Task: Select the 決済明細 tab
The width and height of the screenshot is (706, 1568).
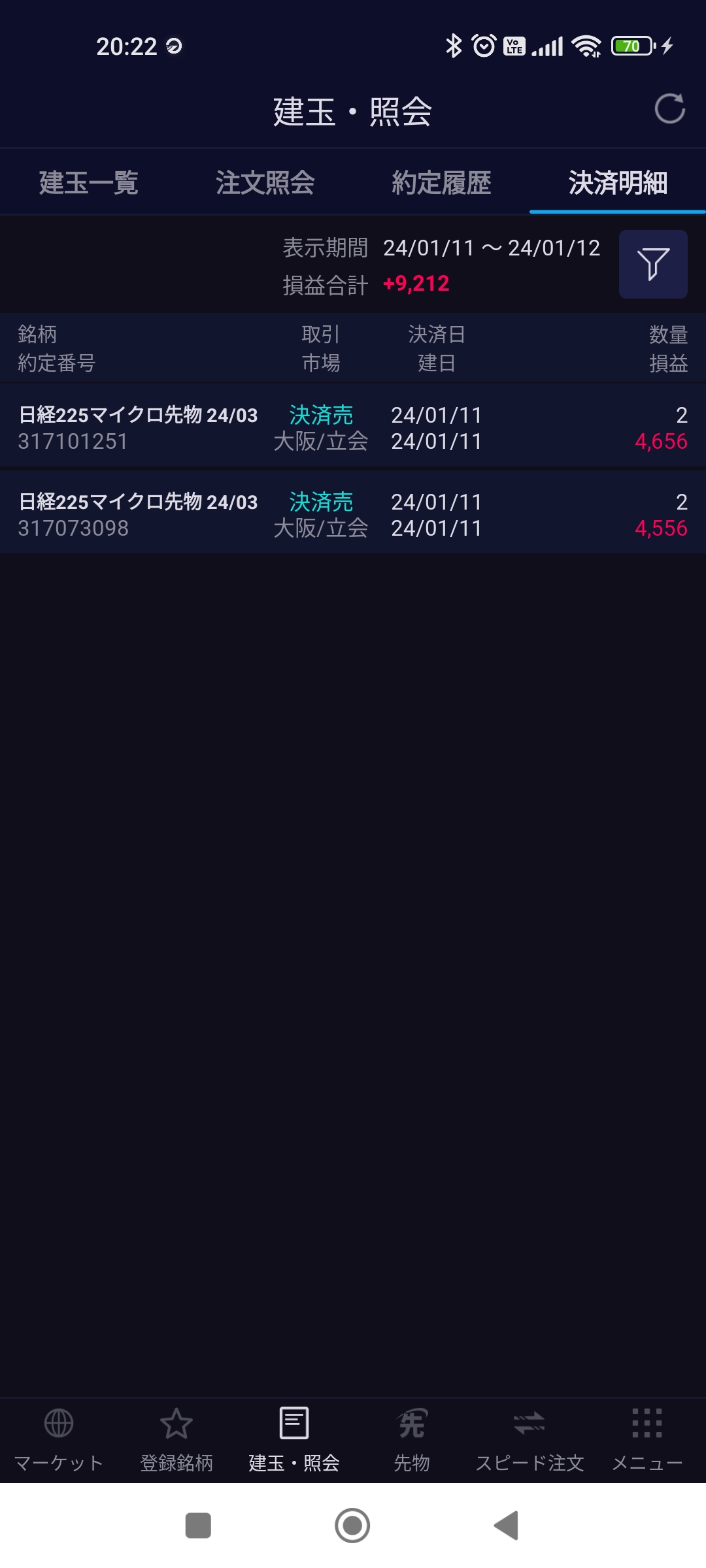Action: (x=617, y=182)
